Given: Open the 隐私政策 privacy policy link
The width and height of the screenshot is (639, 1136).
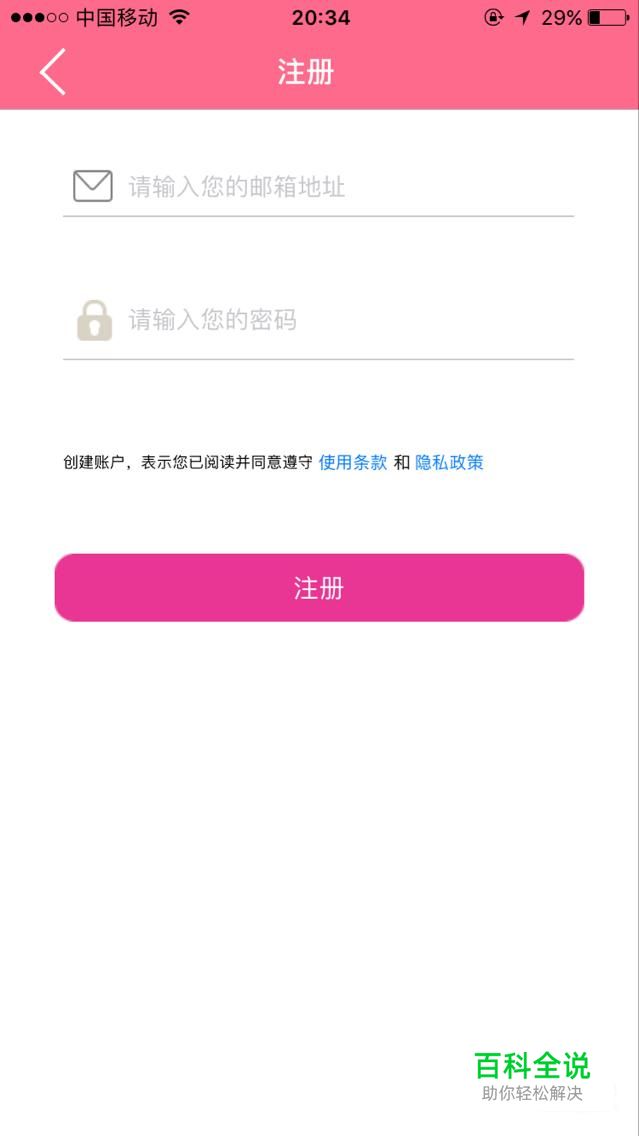Looking at the screenshot, I should coord(449,462).
